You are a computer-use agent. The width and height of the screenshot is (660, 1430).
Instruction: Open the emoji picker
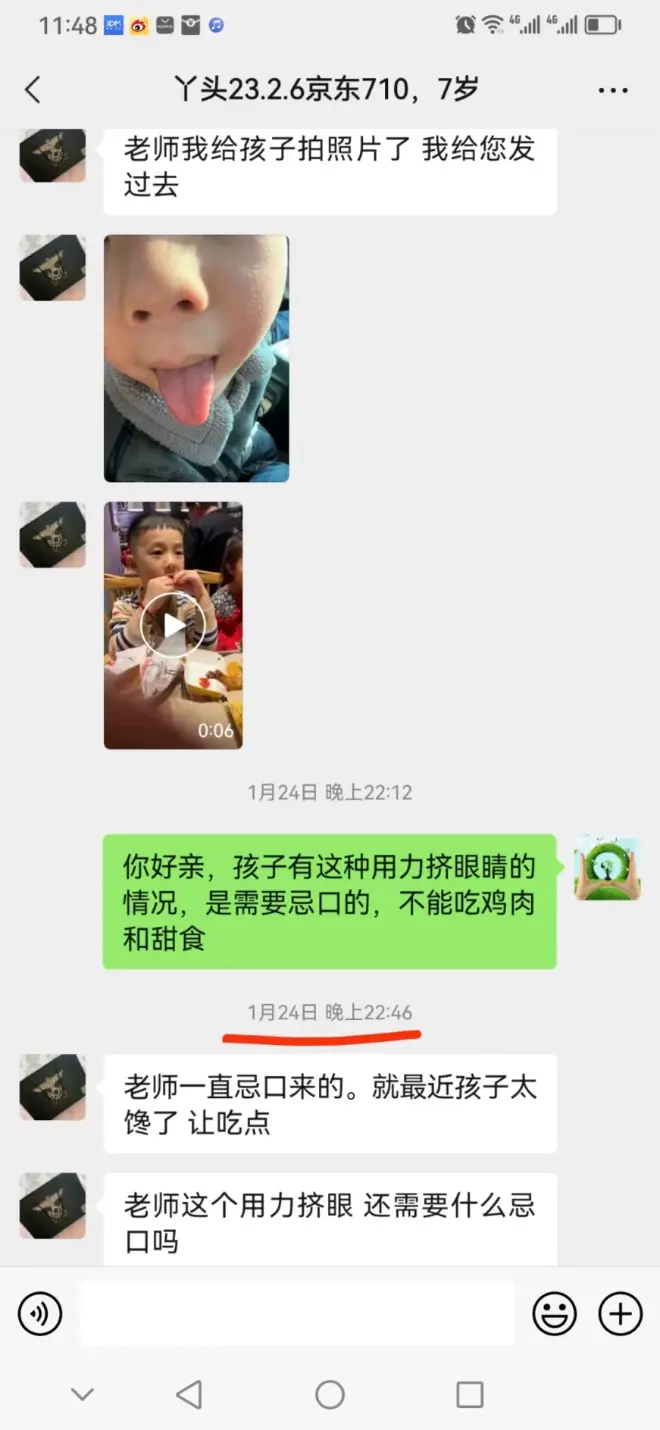pos(554,1313)
